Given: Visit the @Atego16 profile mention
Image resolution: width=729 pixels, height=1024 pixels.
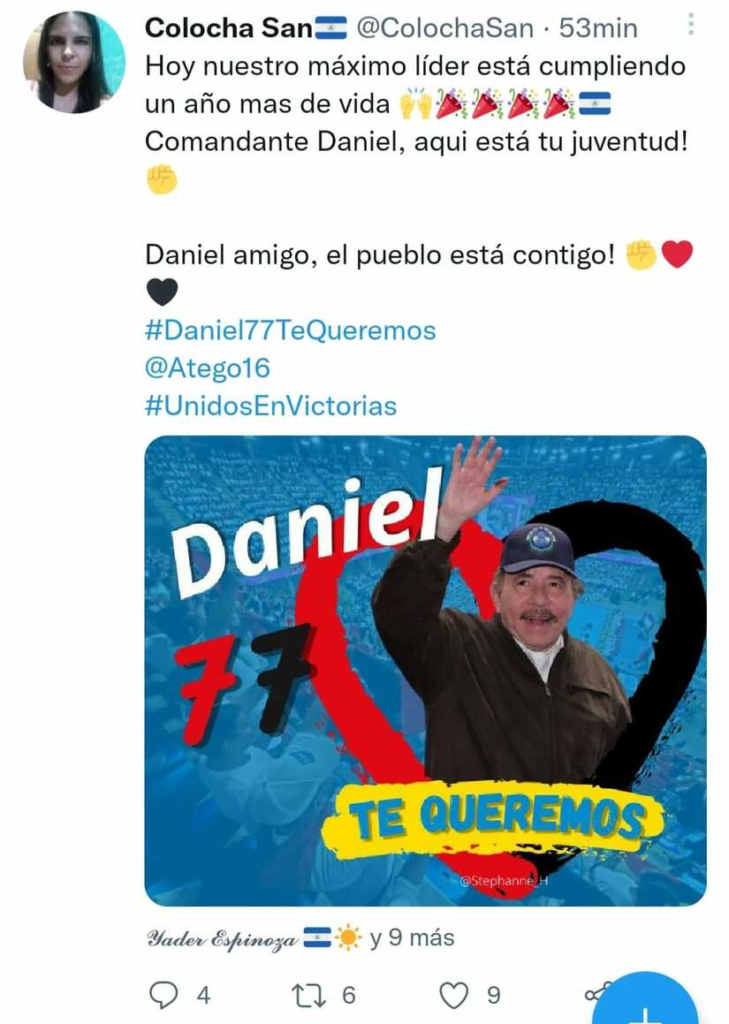Looking at the screenshot, I should pyautogui.click(x=207, y=368).
